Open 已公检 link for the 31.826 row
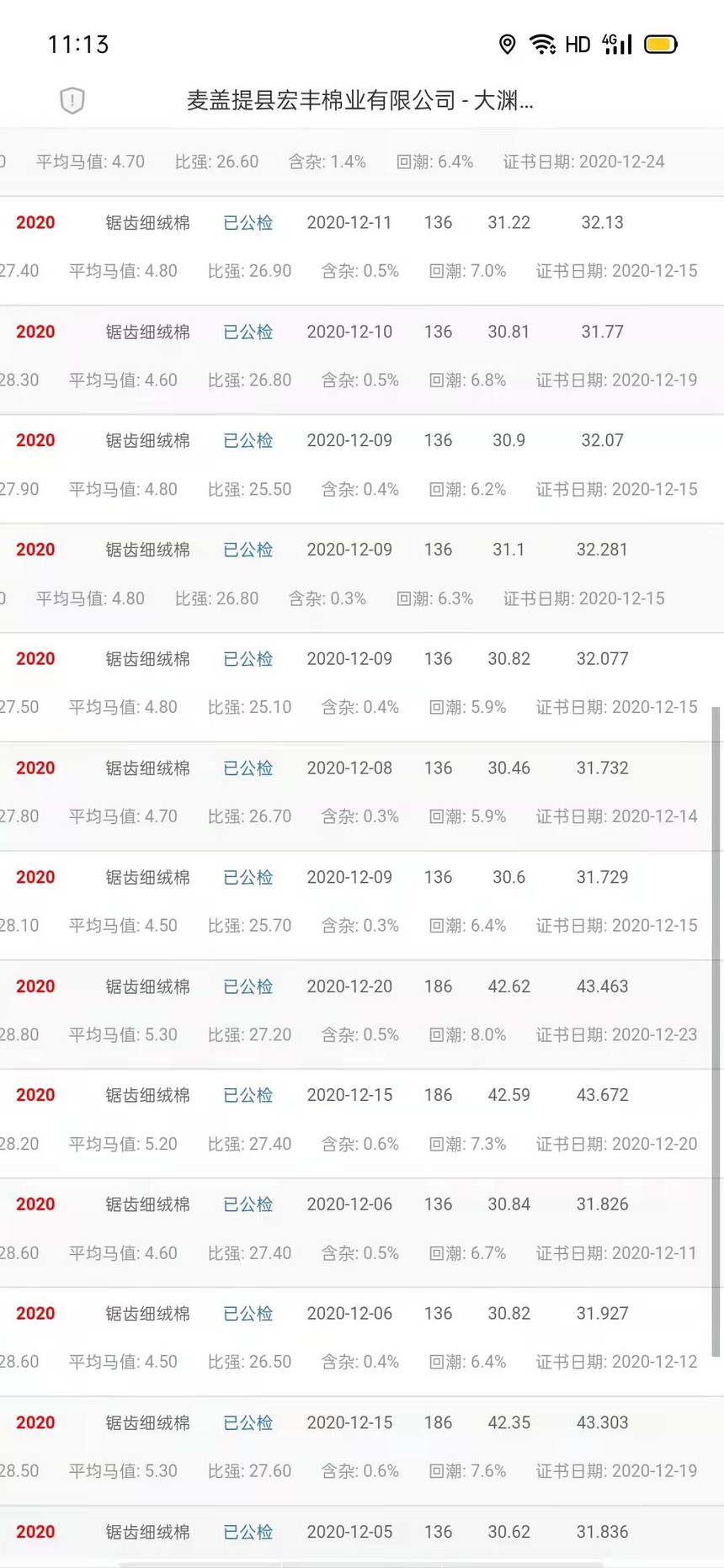This screenshot has width=724, height=1568. [x=248, y=1205]
